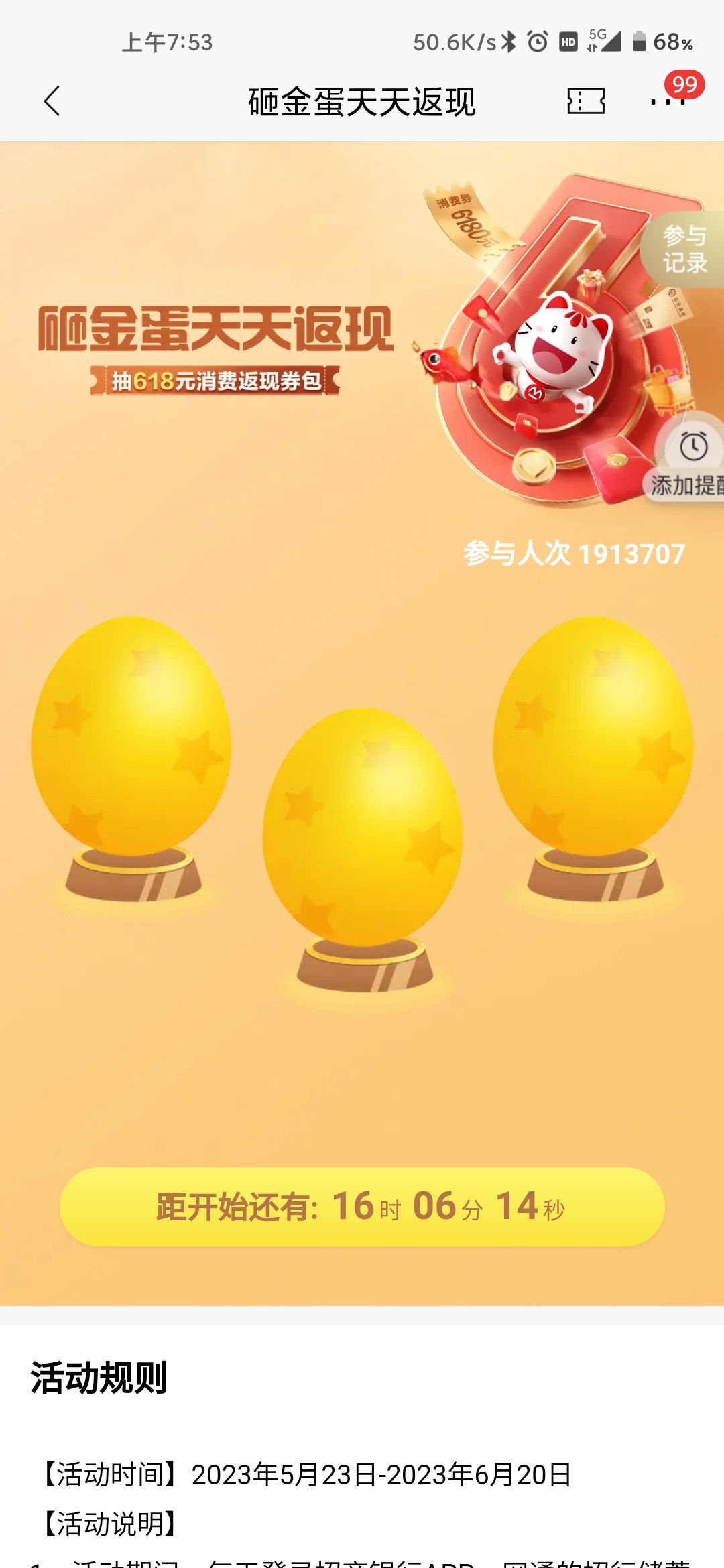
Task: View 参与记录 participation records
Action: 684,250
